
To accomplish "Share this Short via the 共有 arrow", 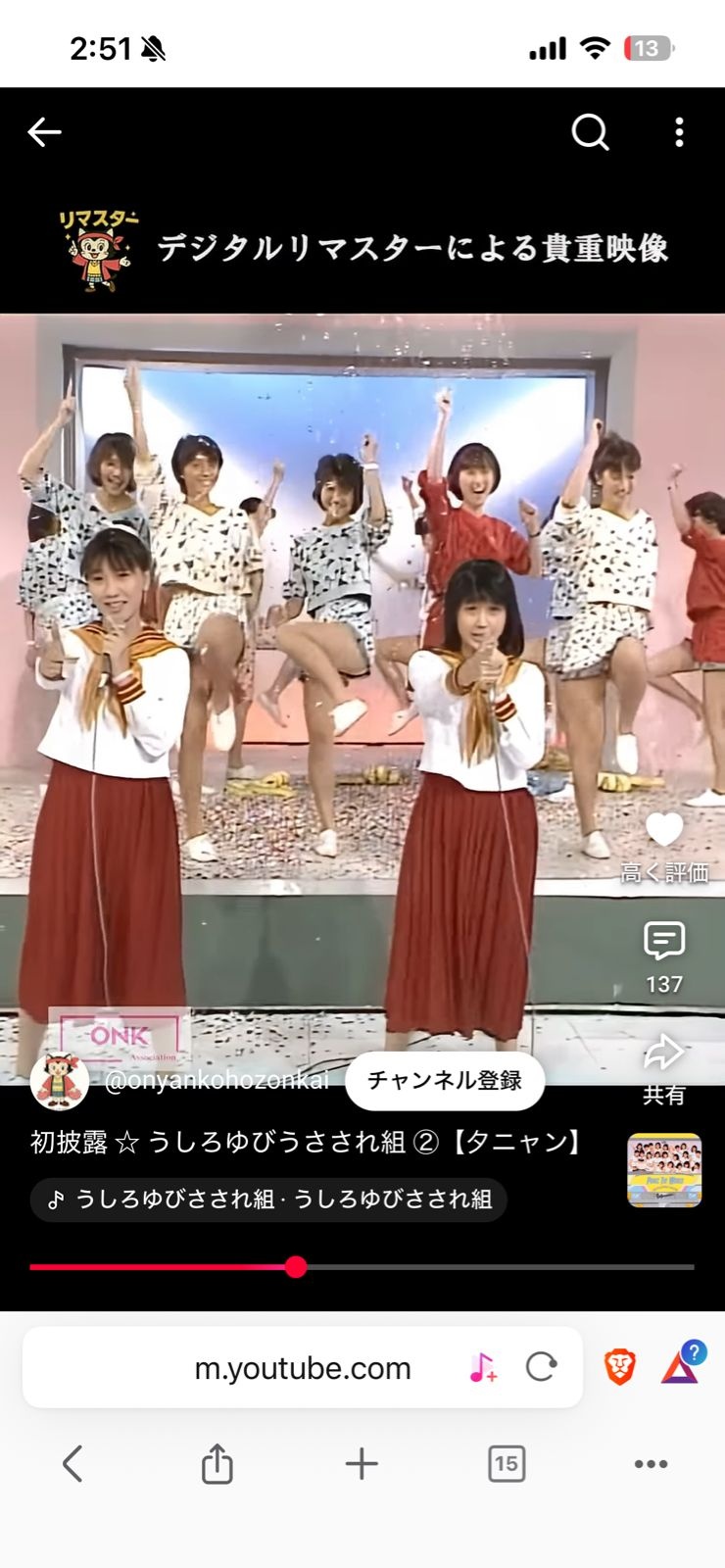I will pos(664,1053).
